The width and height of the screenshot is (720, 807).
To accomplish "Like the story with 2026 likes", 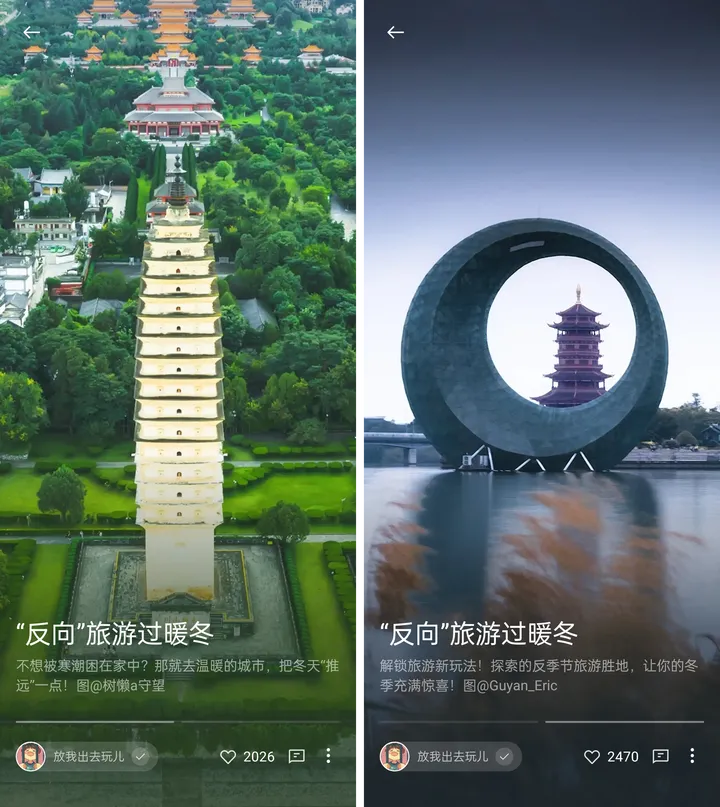I will pos(228,757).
